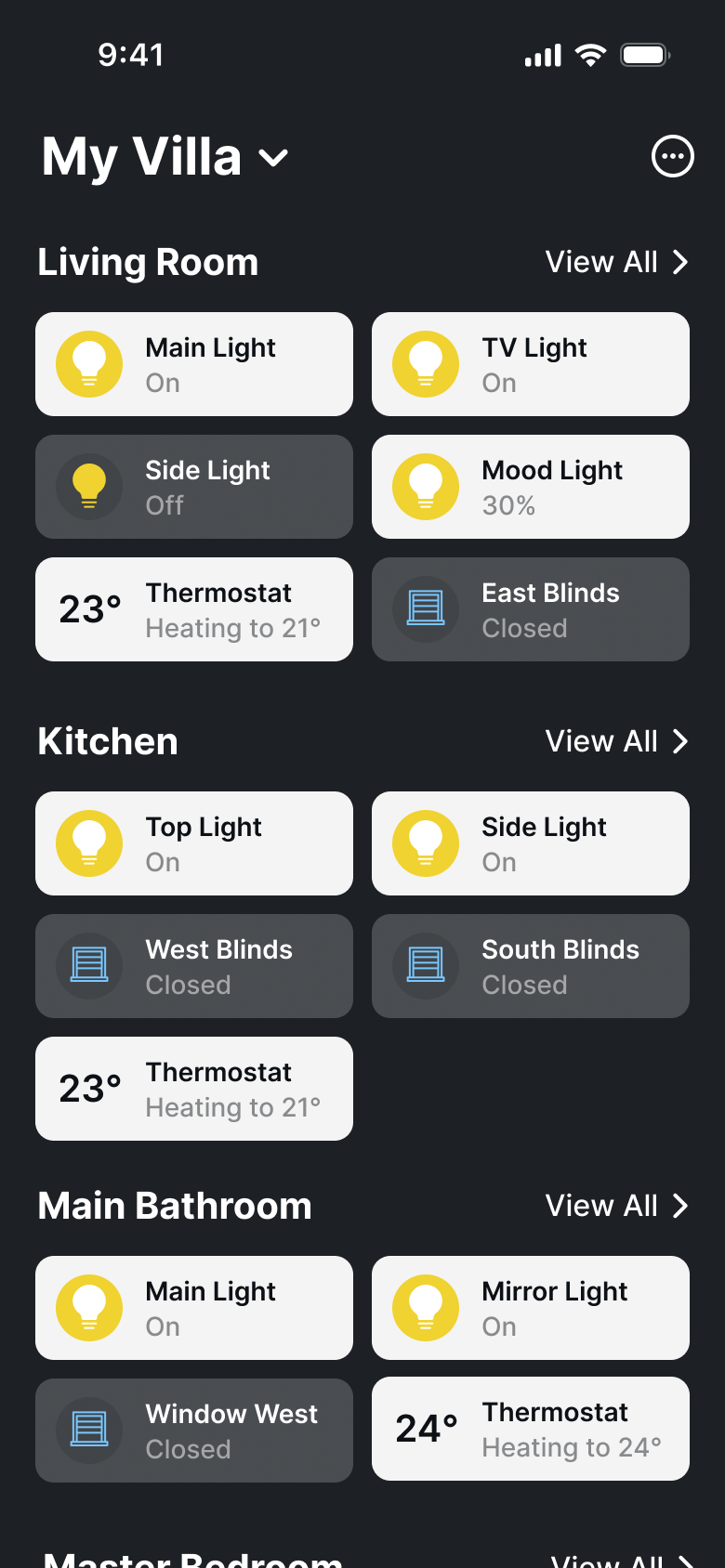
Task: View all Kitchen devices
Action: pos(616,741)
